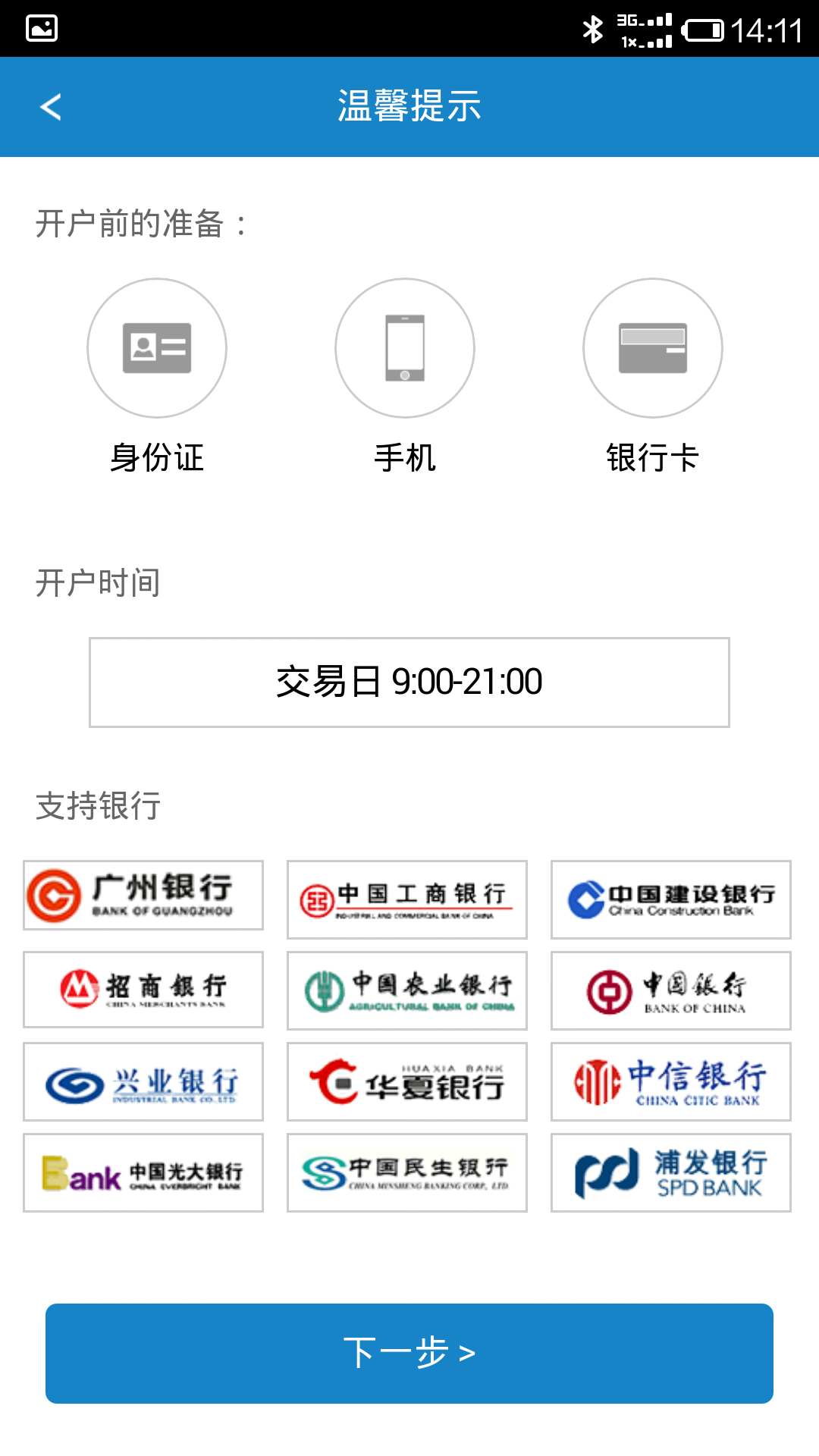Tap the 手机 phone icon

pyautogui.click(x=405, y=348)
